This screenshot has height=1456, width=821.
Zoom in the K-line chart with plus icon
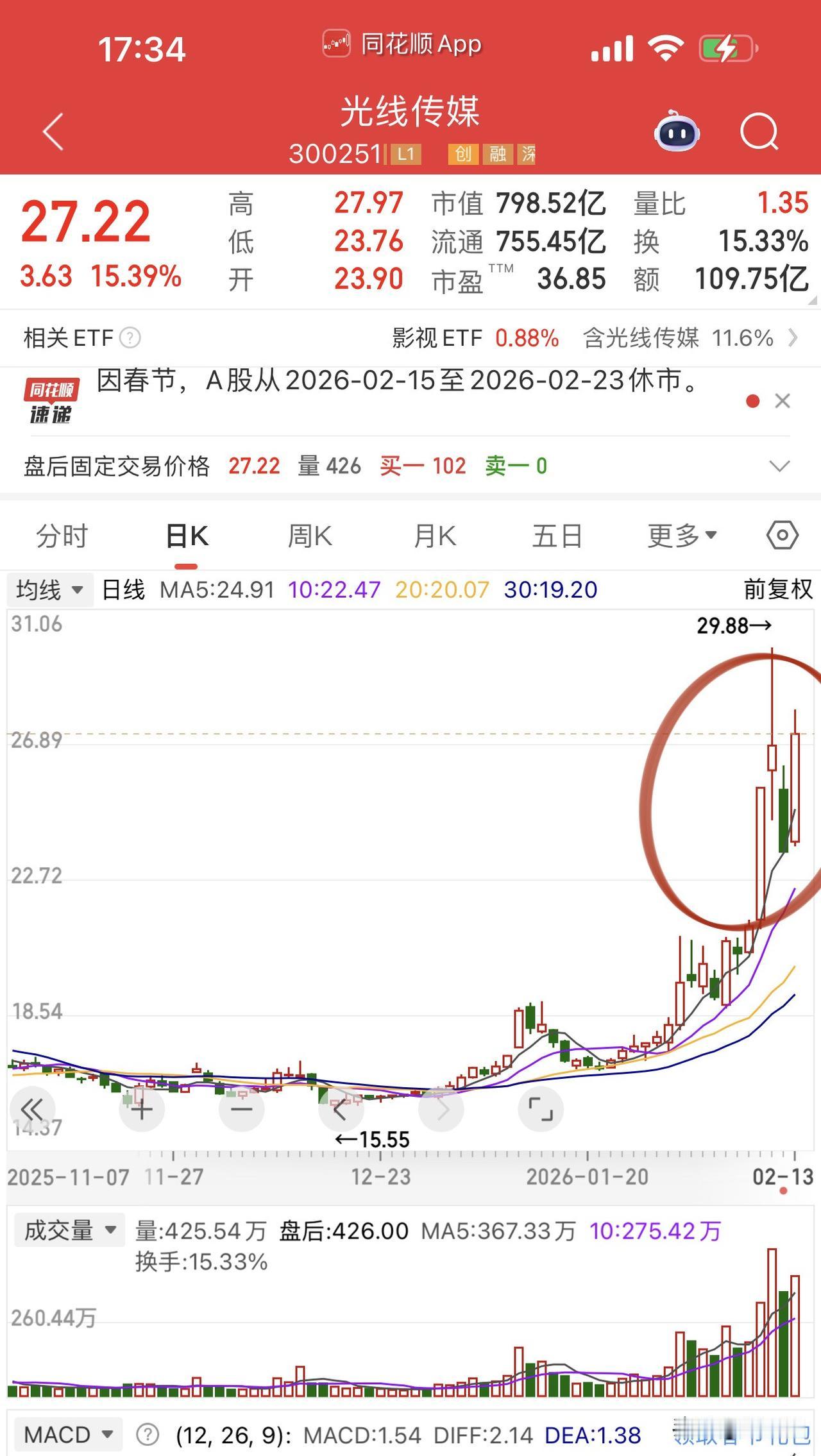pos(141,1108)
